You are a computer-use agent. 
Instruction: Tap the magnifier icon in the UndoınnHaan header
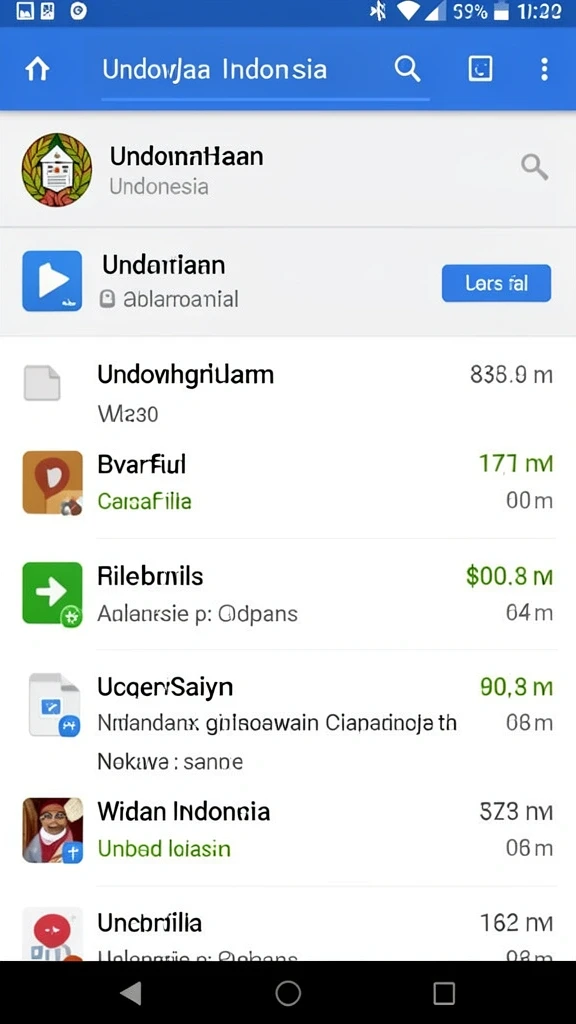tap(534, 168)
